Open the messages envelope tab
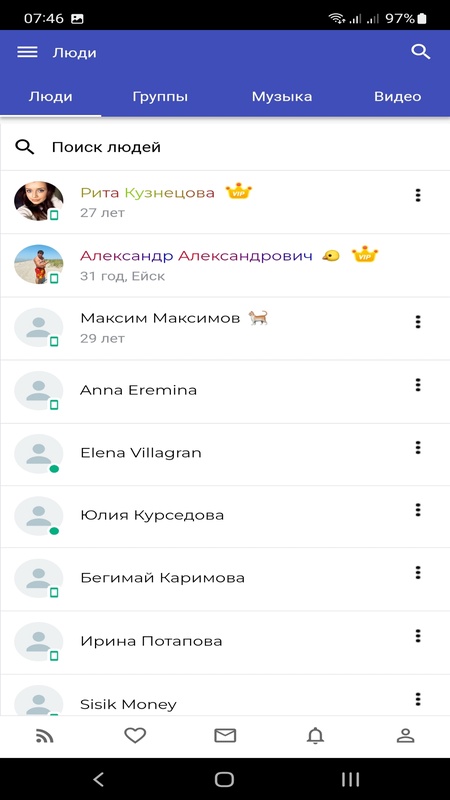 (225, 735)
